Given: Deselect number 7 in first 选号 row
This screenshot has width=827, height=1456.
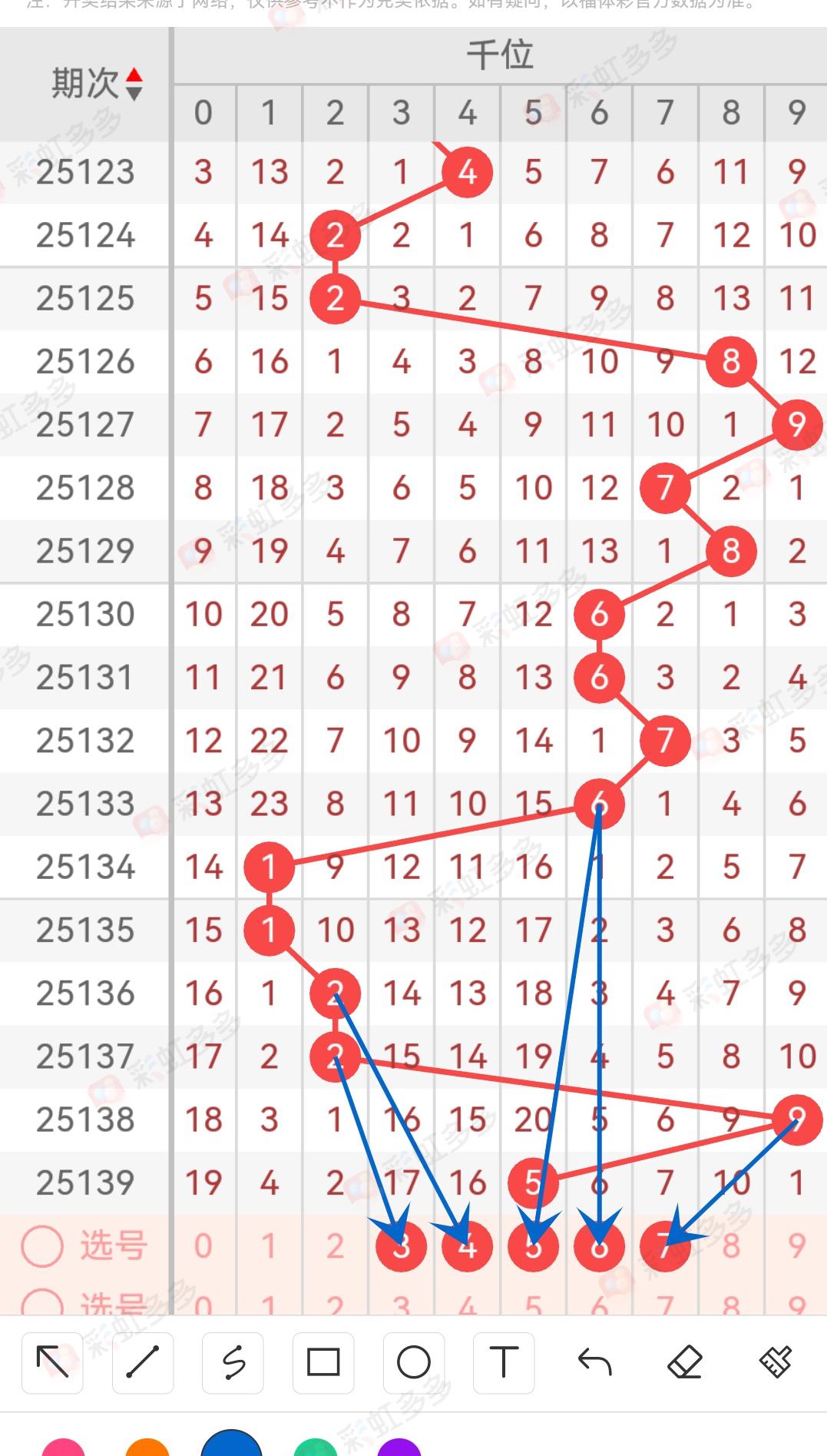Looking at the screenshot, I should 665,1246.
